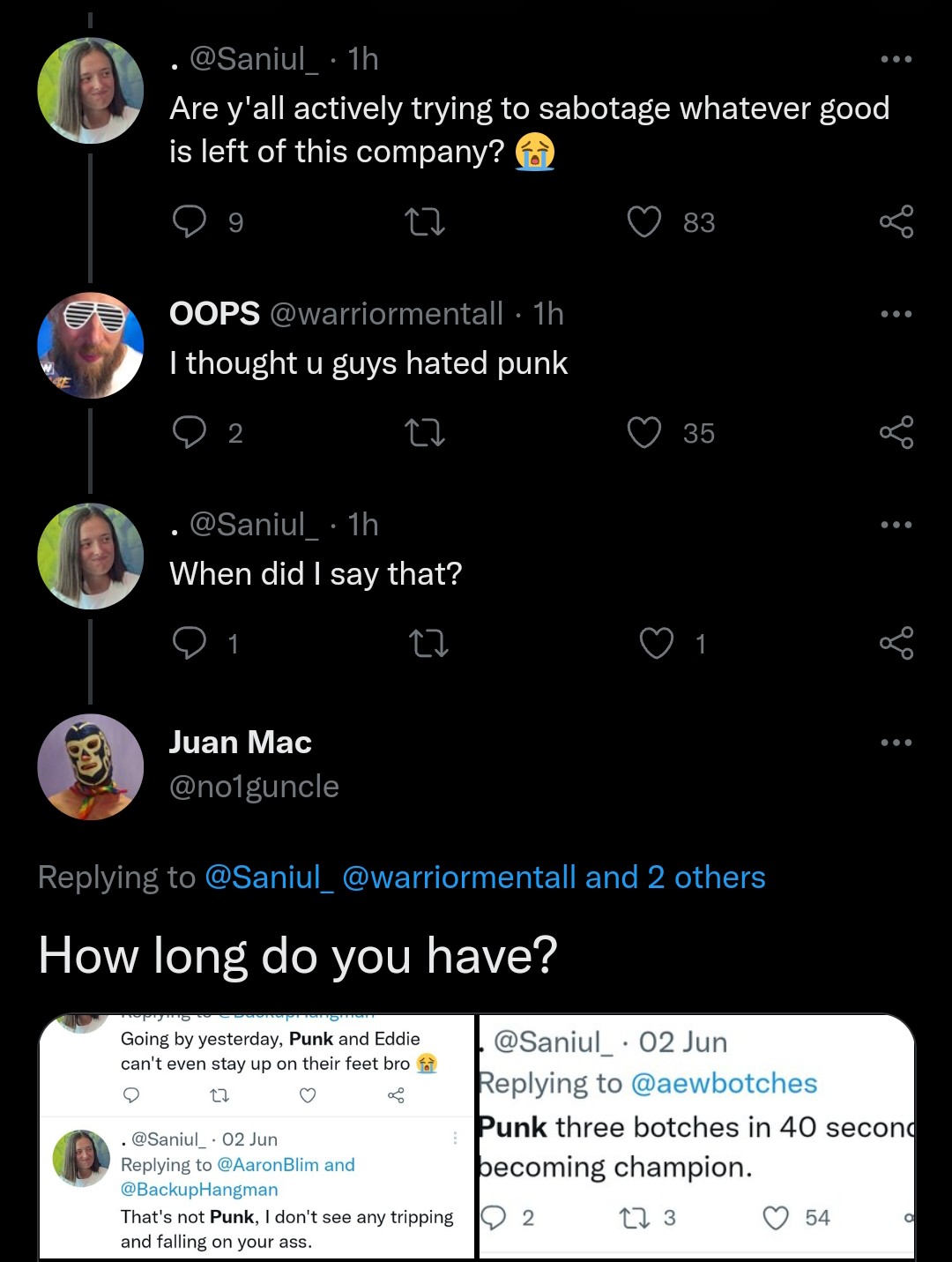Screen dimensions: 952x1262
Task: Like the 'When did I say that?' tweet
Action: pyautogui.click(x=657, y=644)
